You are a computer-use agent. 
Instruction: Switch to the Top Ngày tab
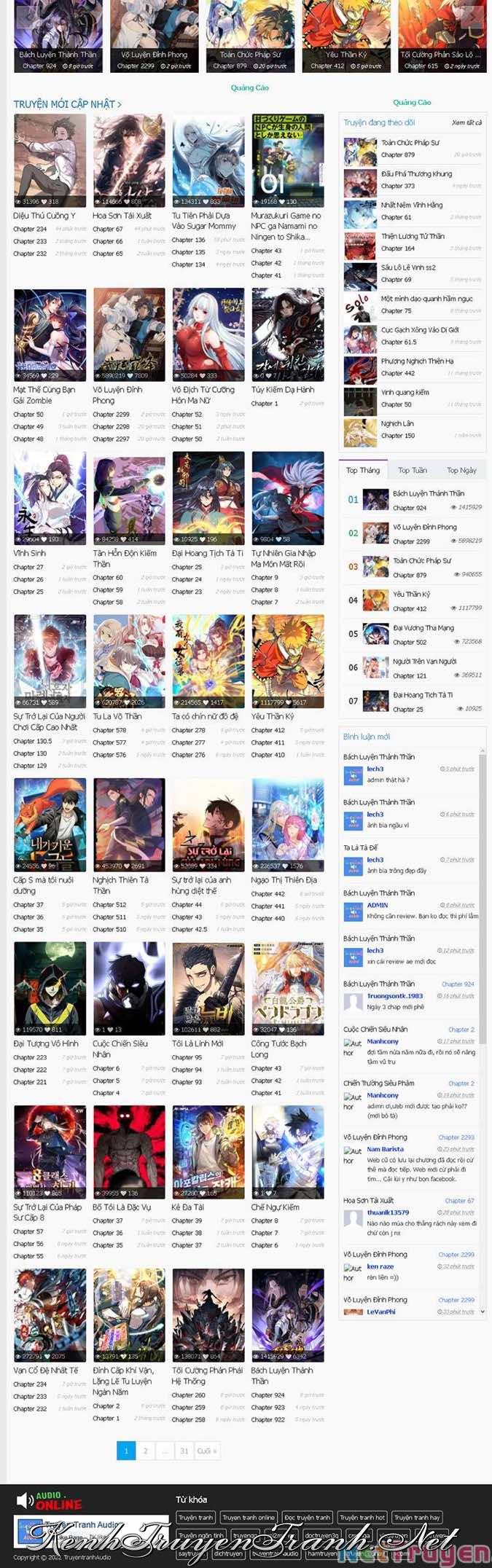[x=461, y=470]
